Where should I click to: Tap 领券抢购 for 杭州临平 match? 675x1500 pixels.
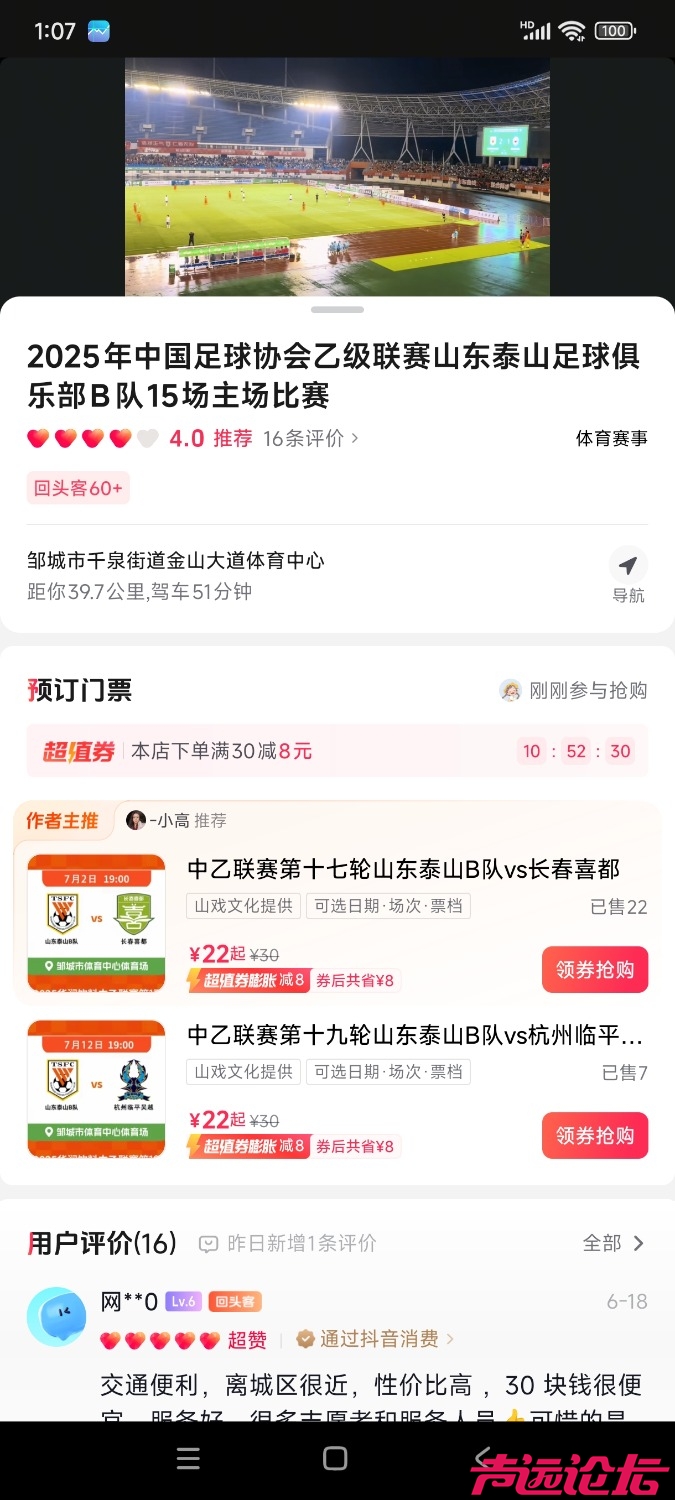tap(595, 1136)
